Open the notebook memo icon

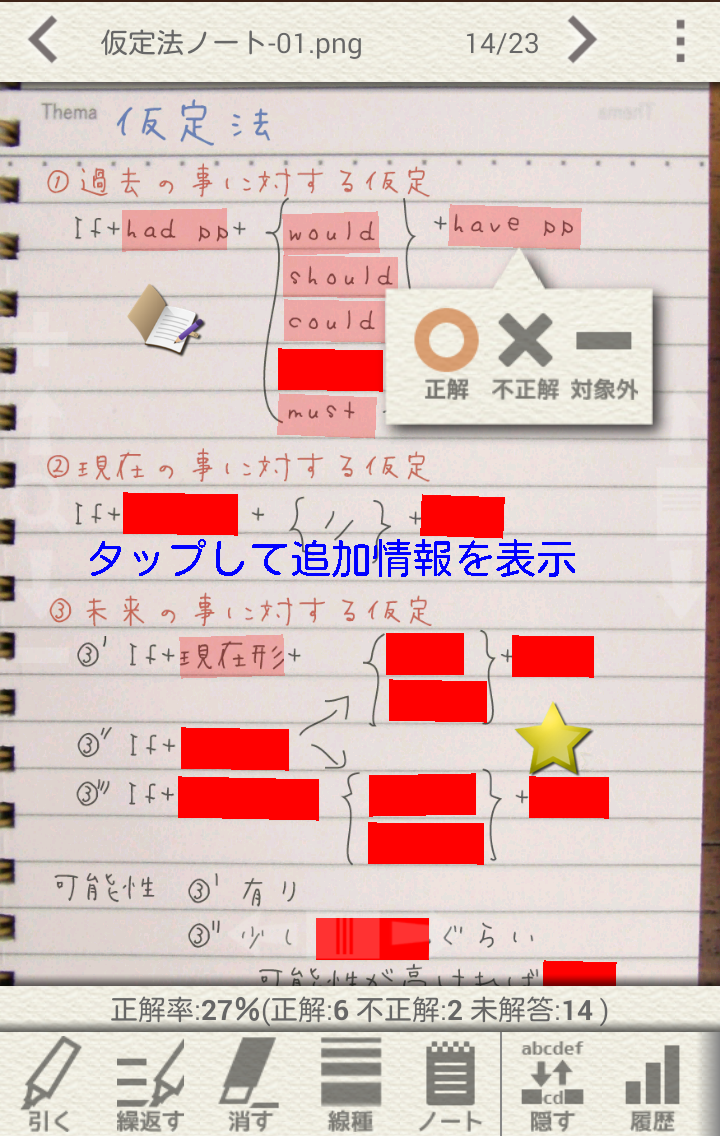(x=165, y=318)
